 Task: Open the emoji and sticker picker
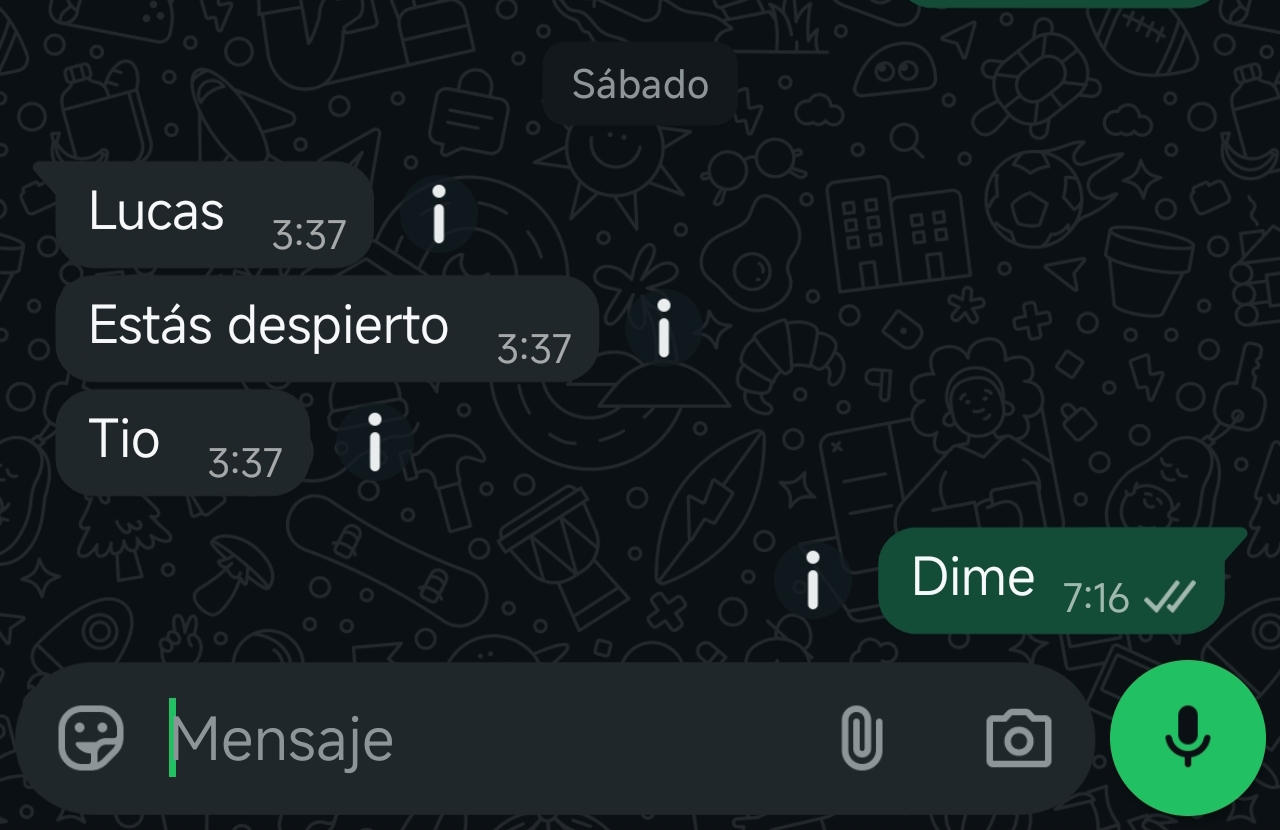pos(91,738)
